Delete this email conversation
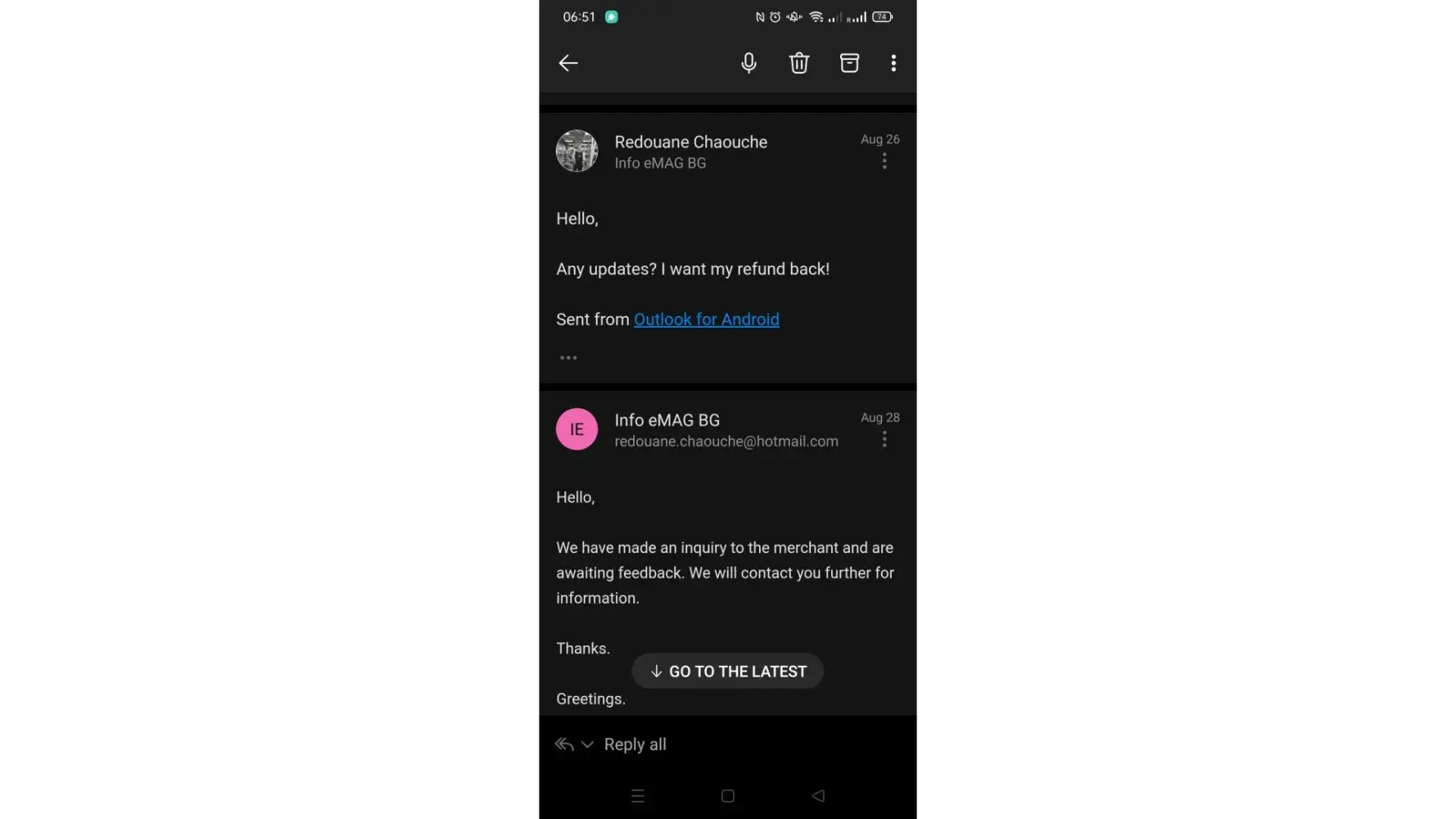Image resolution: width=1456 pixels, height=819 pixels. point(798,63)
